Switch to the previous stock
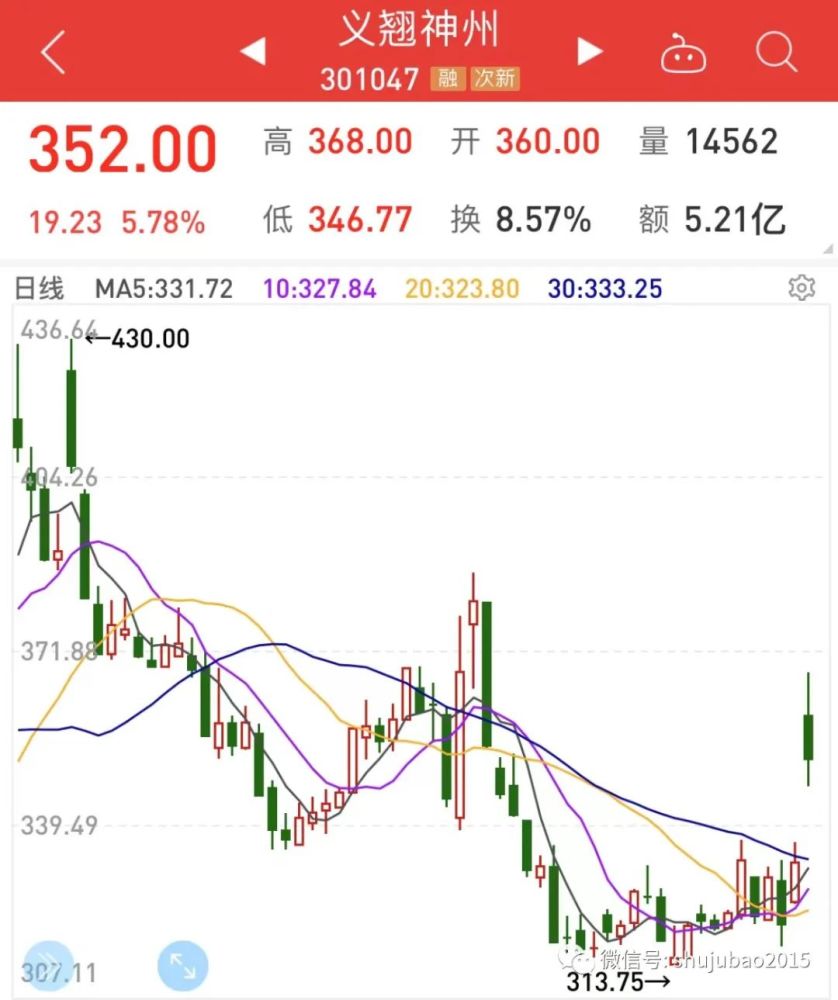 click(253, 51)
